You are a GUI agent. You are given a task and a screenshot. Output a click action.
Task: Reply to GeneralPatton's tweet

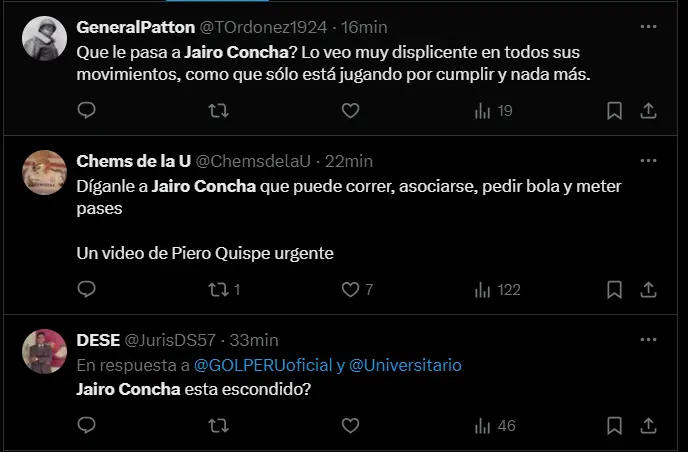87,111
